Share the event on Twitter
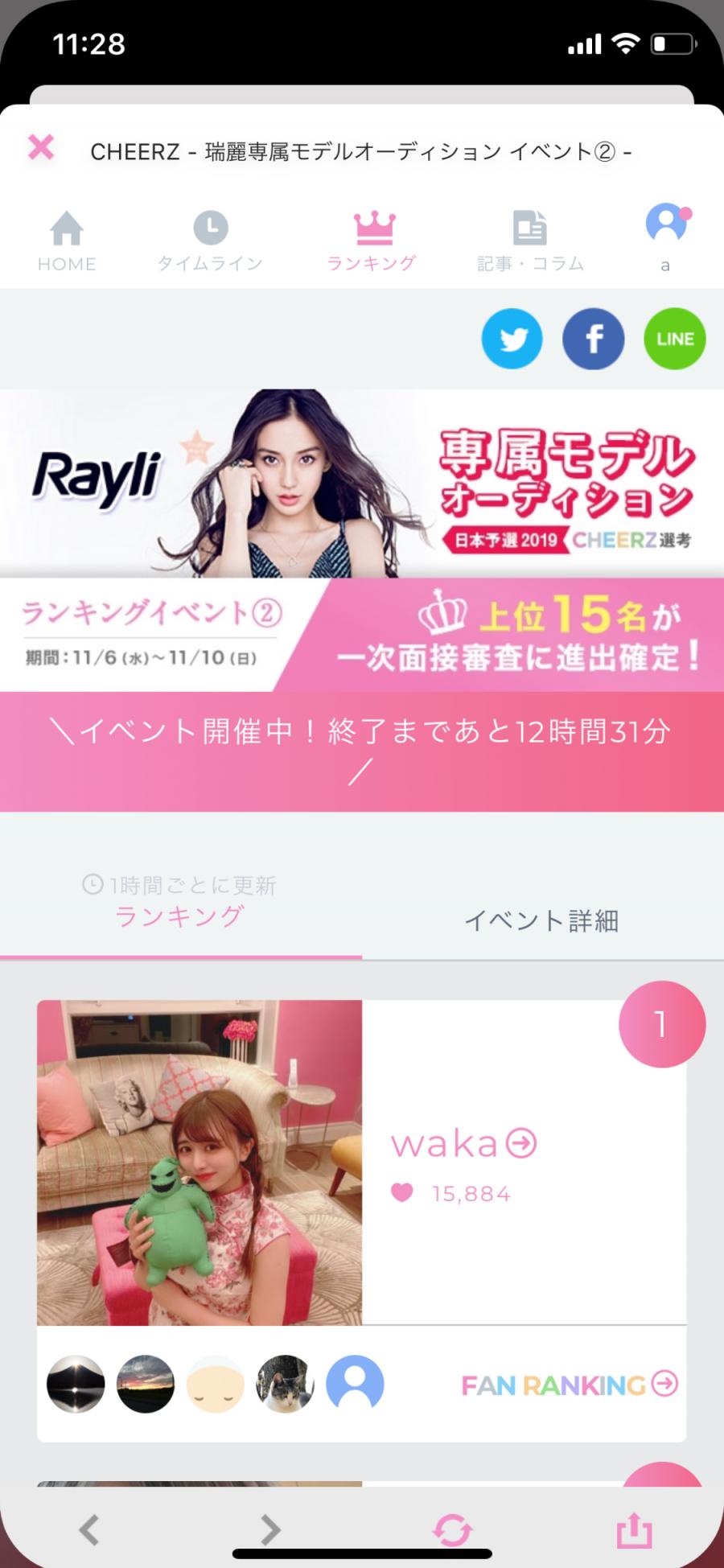Image resolution: width=724 pixels, height=1568 pixels. (512, 339)
